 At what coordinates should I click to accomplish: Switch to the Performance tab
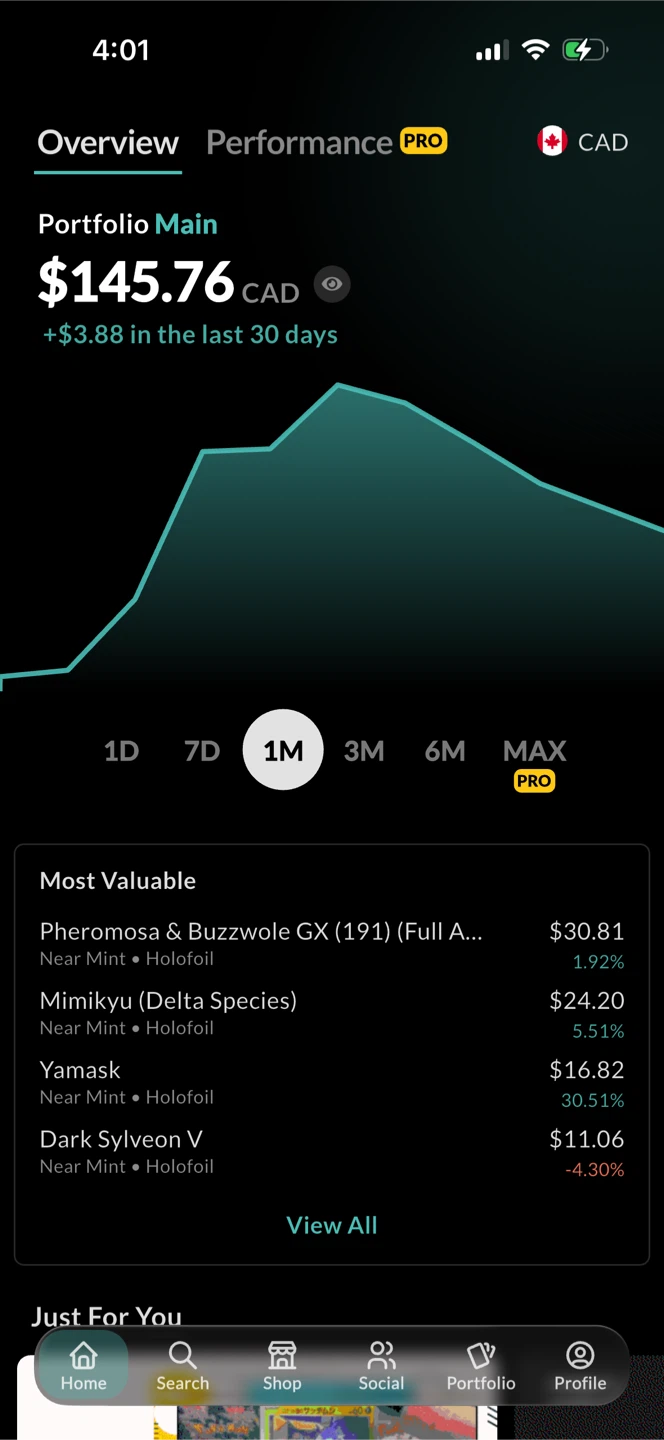tap(326, 142)
